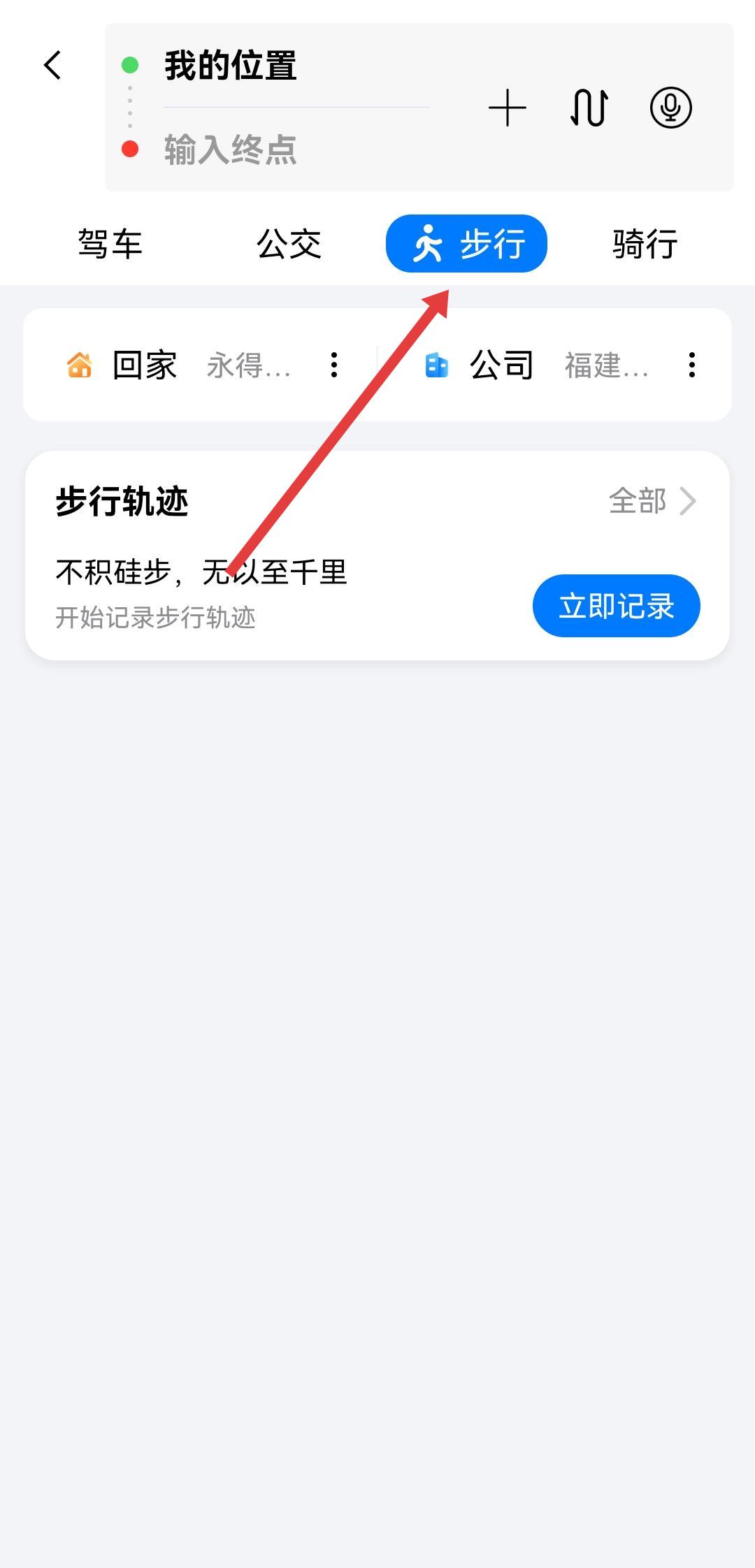The height and width of the screenshot is (1568, 755).
Task: Swap the start and end points
Action: pos(589,108)
